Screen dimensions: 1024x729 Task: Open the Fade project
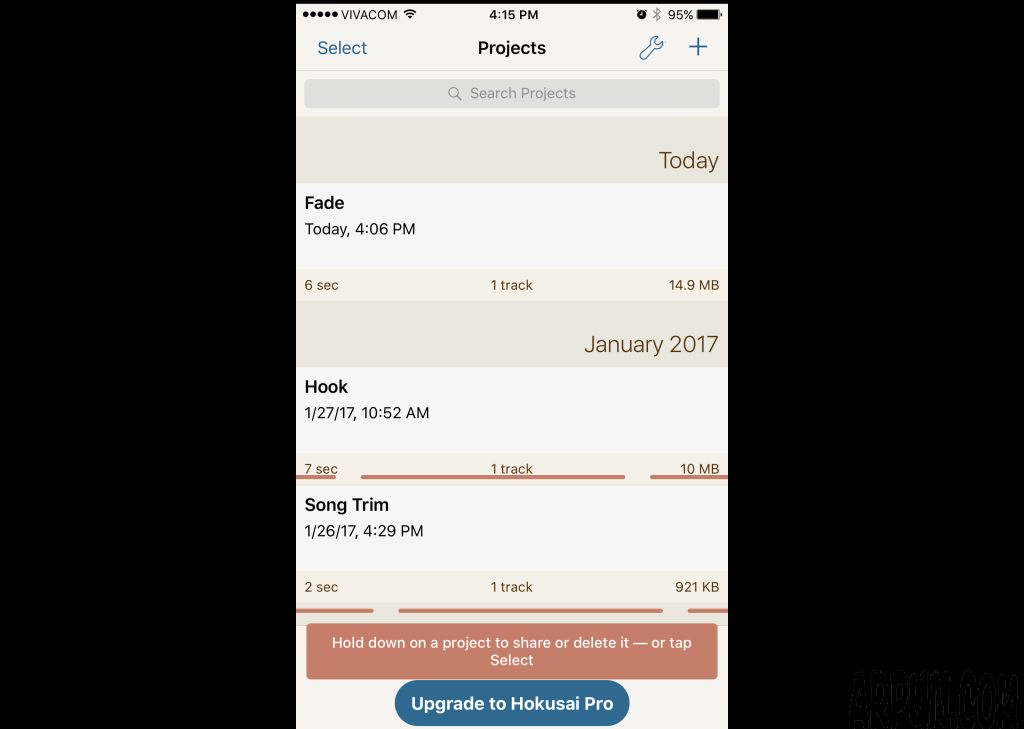pyautogui.click(x=512, y=225)
